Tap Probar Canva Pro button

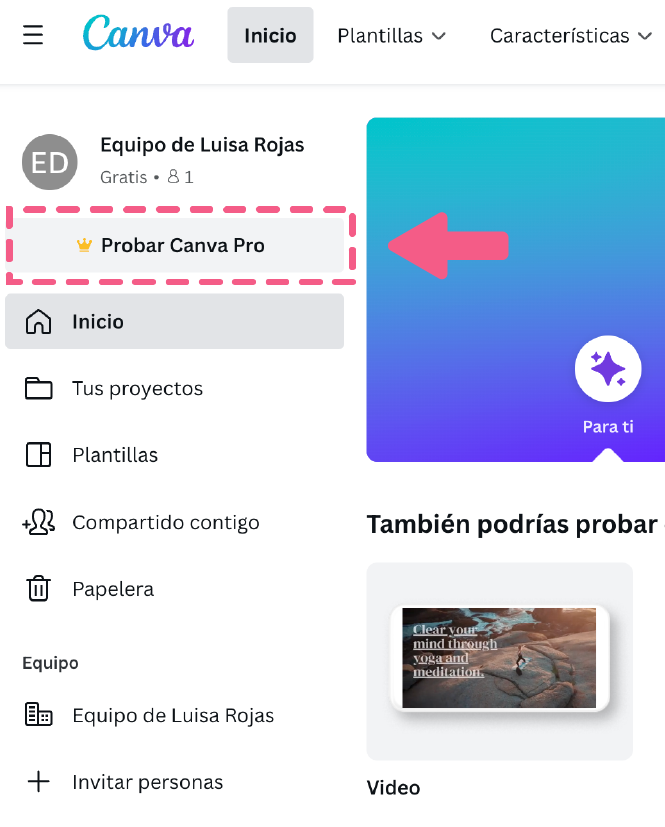pyautogui.click(x=181, y=245)
